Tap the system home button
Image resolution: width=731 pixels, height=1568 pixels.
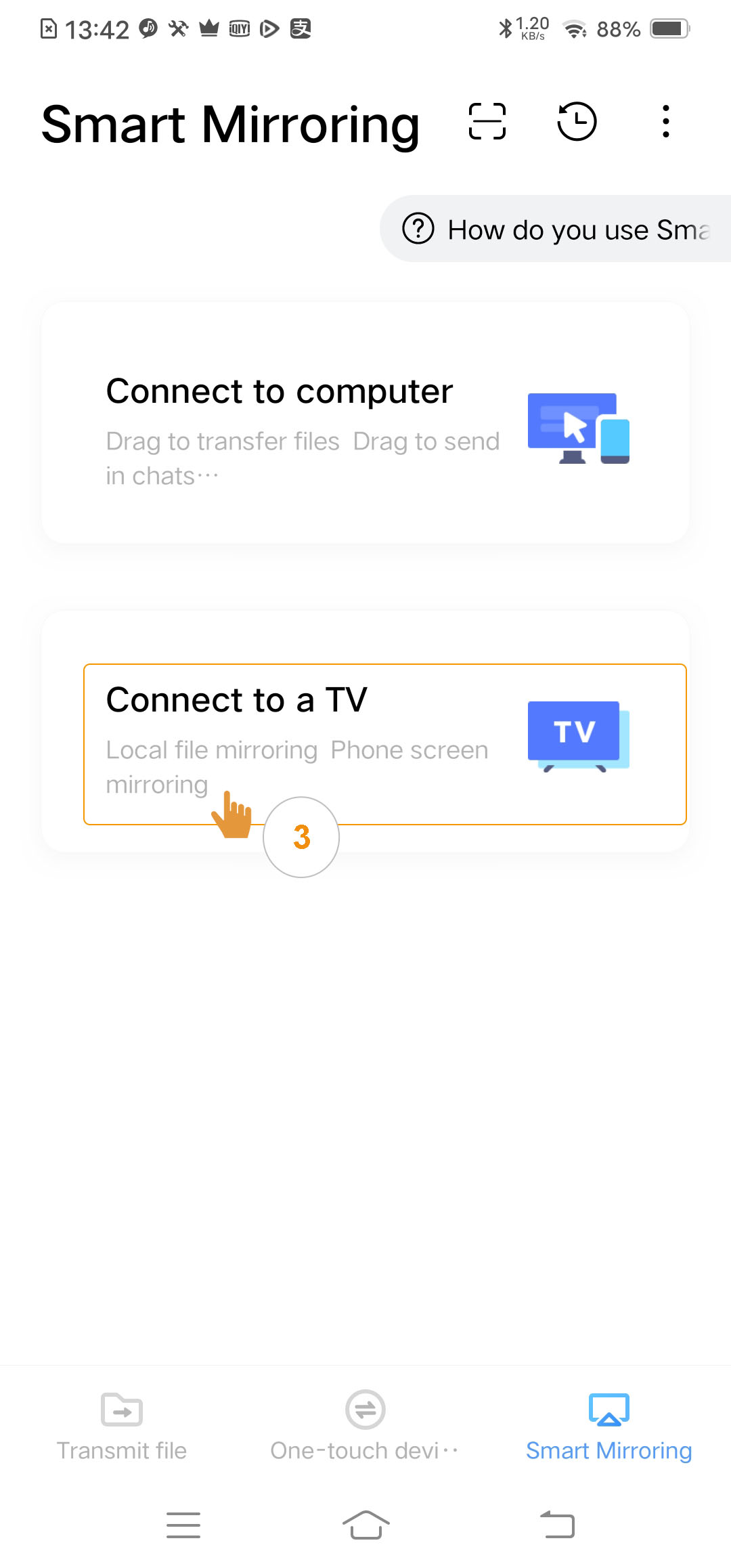[x=365, y=1525]
